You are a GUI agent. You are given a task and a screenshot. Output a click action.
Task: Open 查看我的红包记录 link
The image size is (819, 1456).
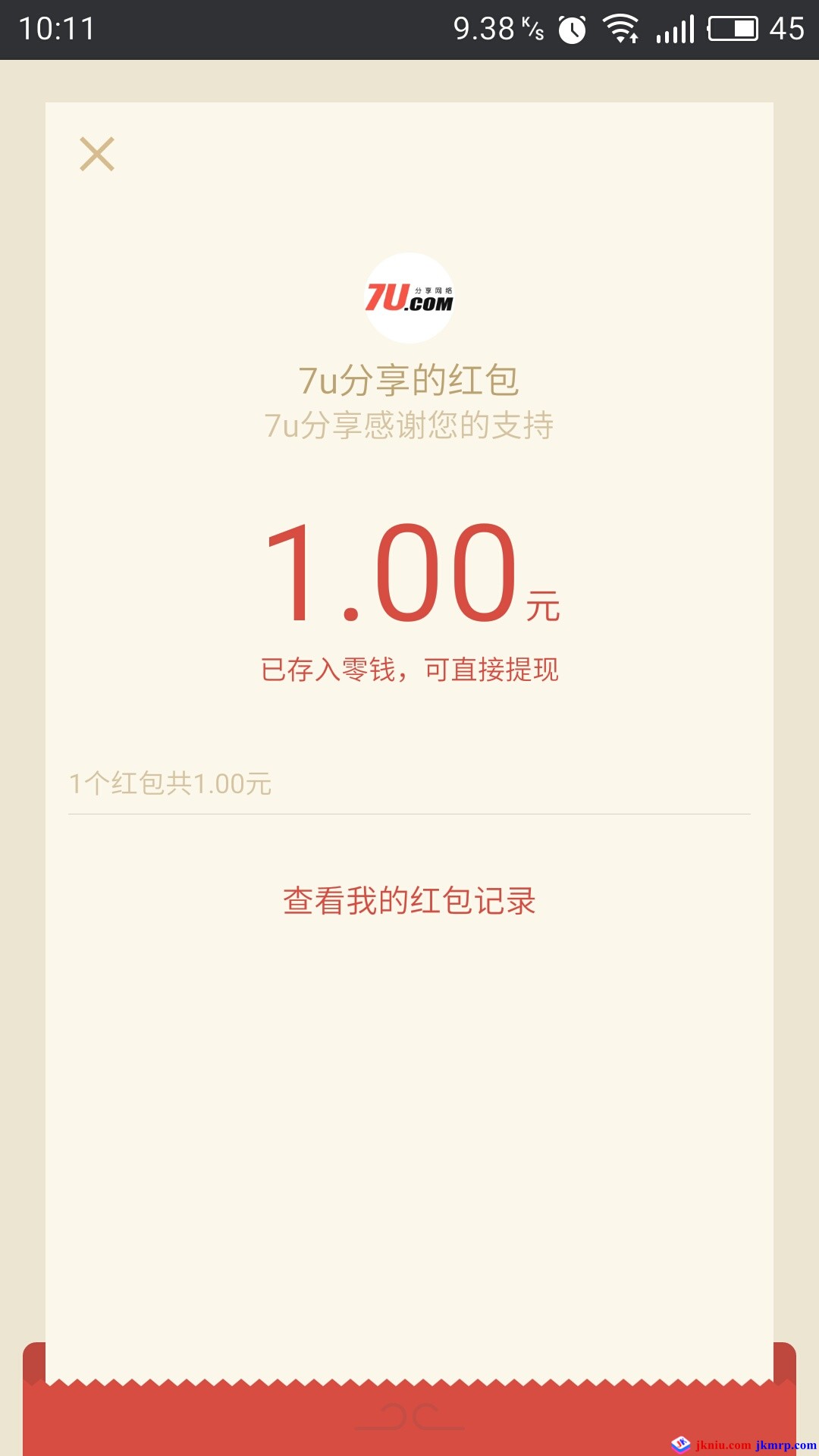[409, 901]
